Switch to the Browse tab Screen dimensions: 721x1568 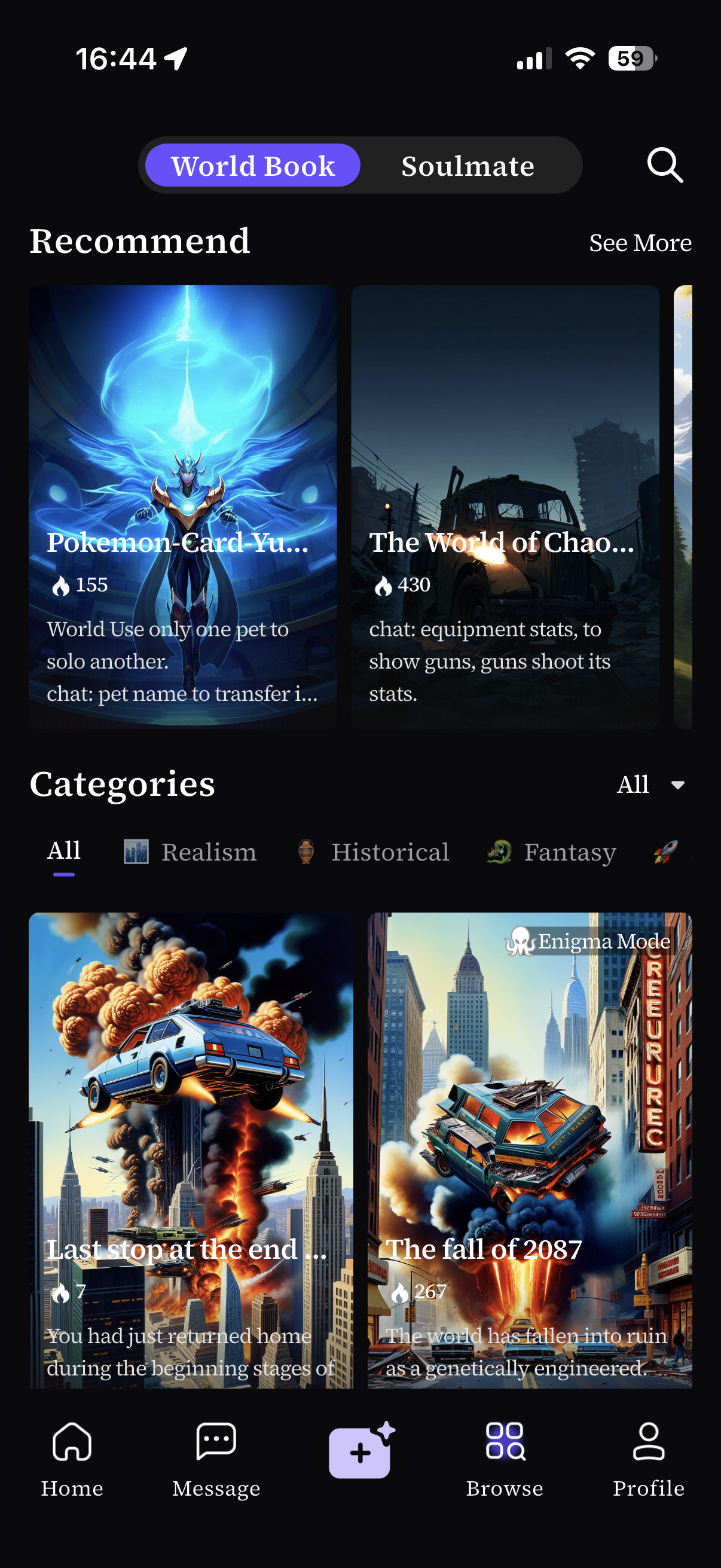505,1459
